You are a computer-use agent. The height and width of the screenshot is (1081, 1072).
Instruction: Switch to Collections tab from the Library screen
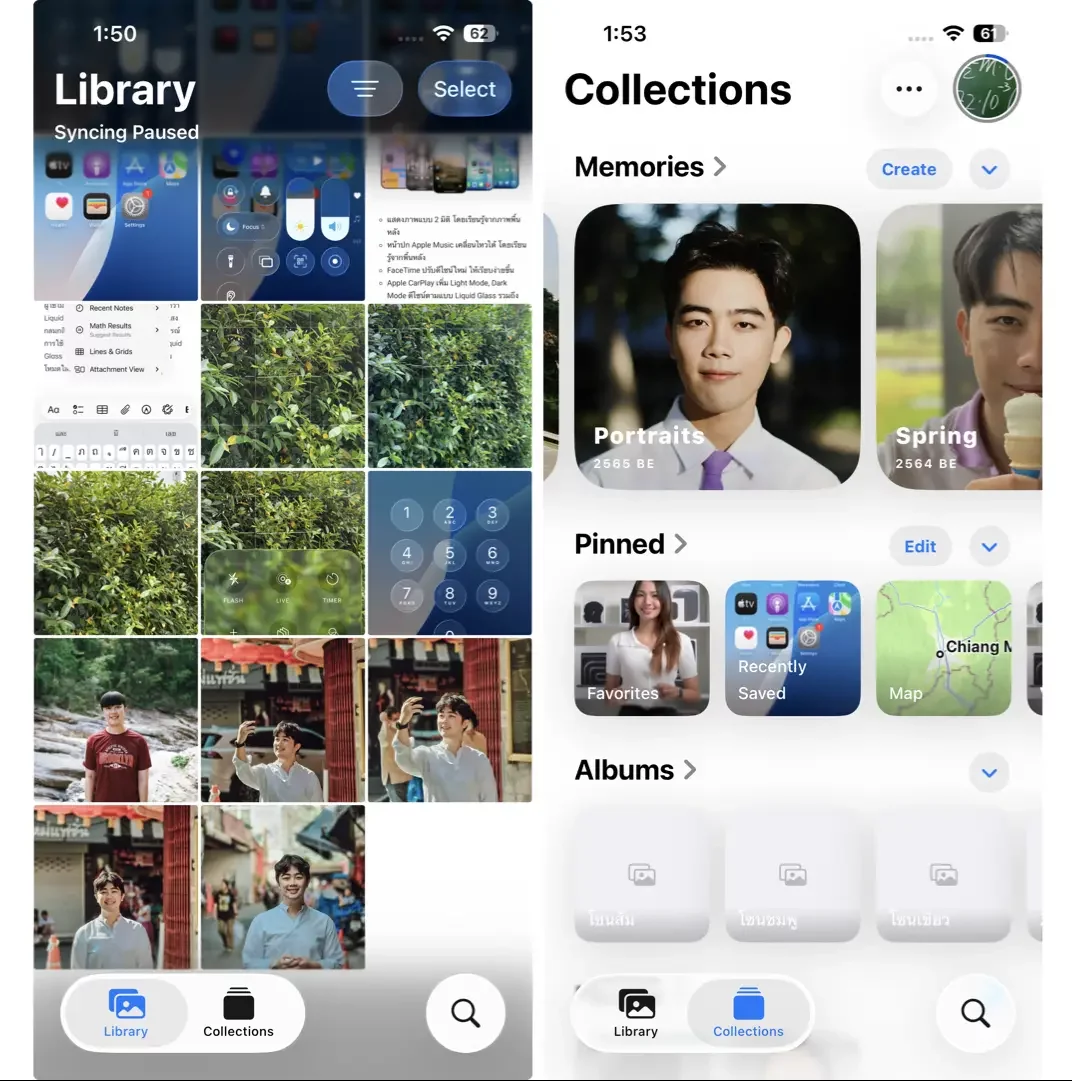(238, 1013)
